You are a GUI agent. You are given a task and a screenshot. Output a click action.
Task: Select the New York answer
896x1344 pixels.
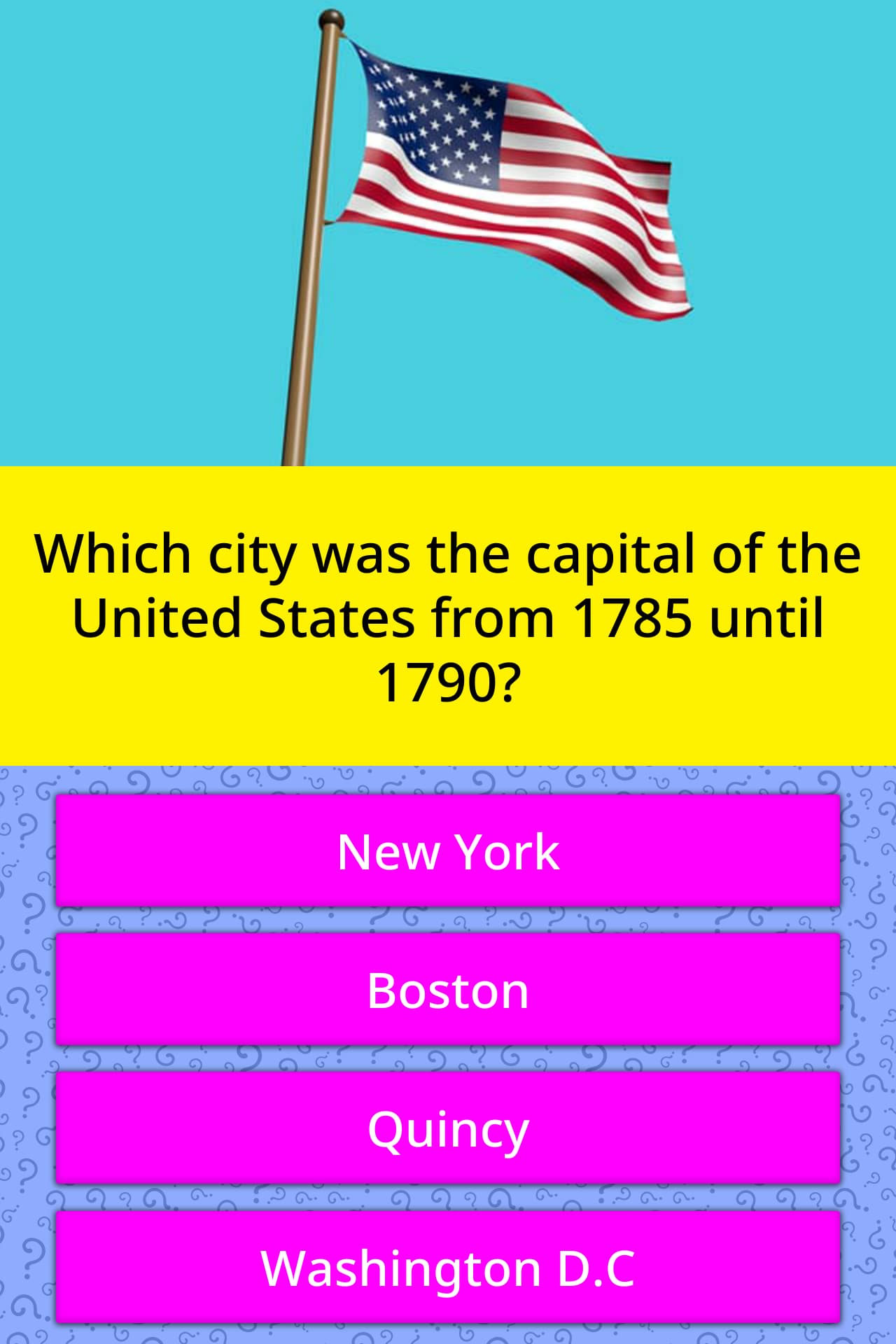pos(448,851)
